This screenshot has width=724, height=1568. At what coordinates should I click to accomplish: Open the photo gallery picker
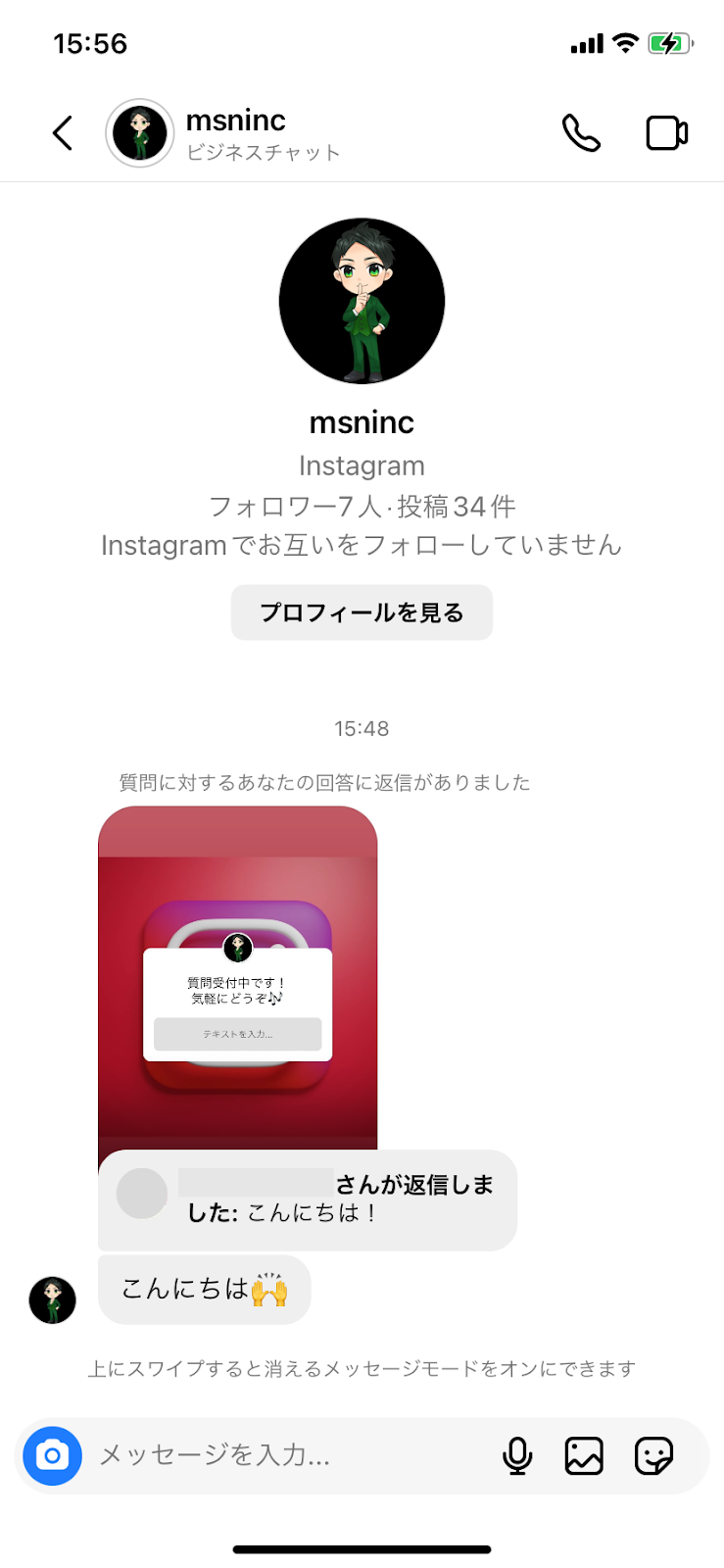(x=584, y=1455)
